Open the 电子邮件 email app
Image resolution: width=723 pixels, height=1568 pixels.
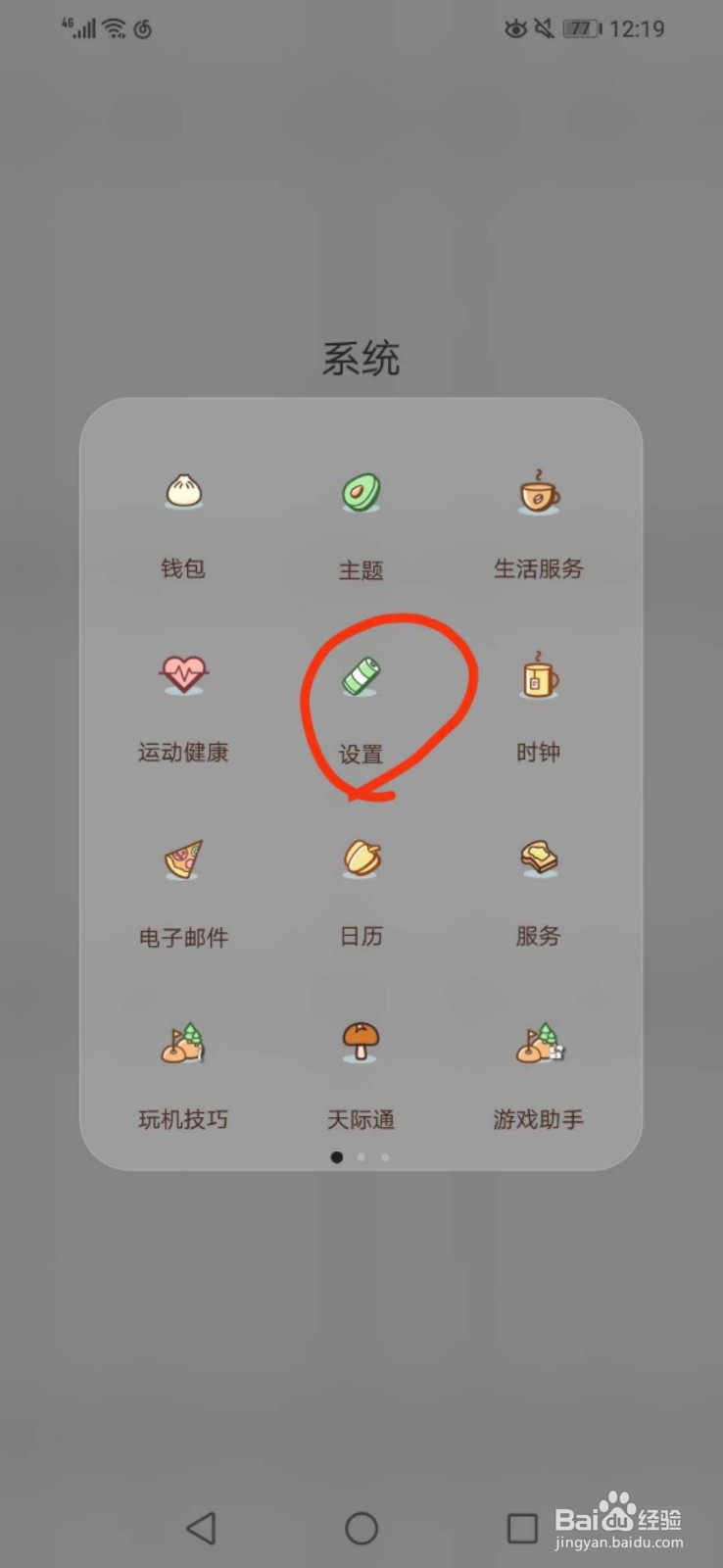coord(182,860)
